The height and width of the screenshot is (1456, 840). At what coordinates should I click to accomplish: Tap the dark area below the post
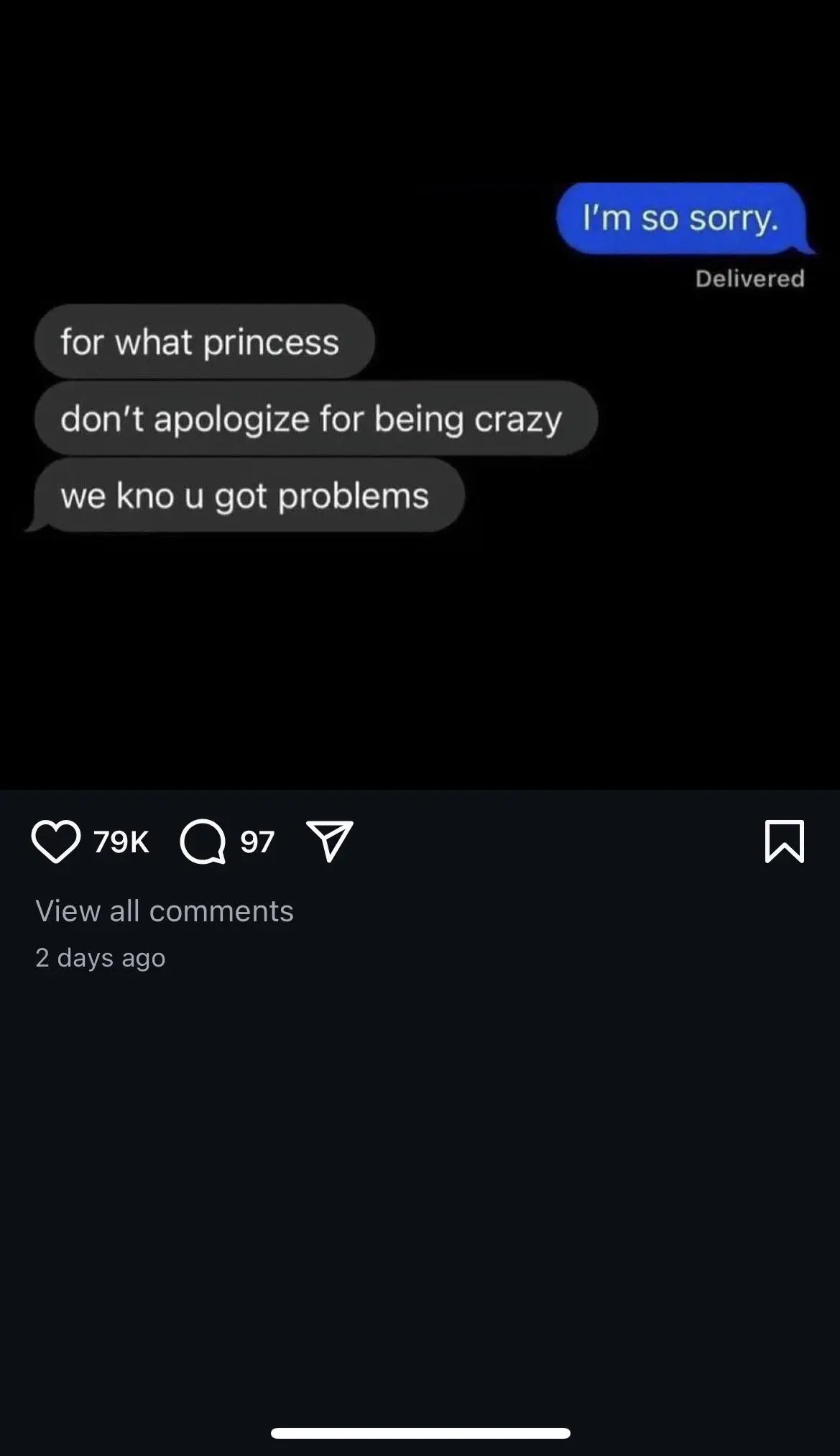420,1186
